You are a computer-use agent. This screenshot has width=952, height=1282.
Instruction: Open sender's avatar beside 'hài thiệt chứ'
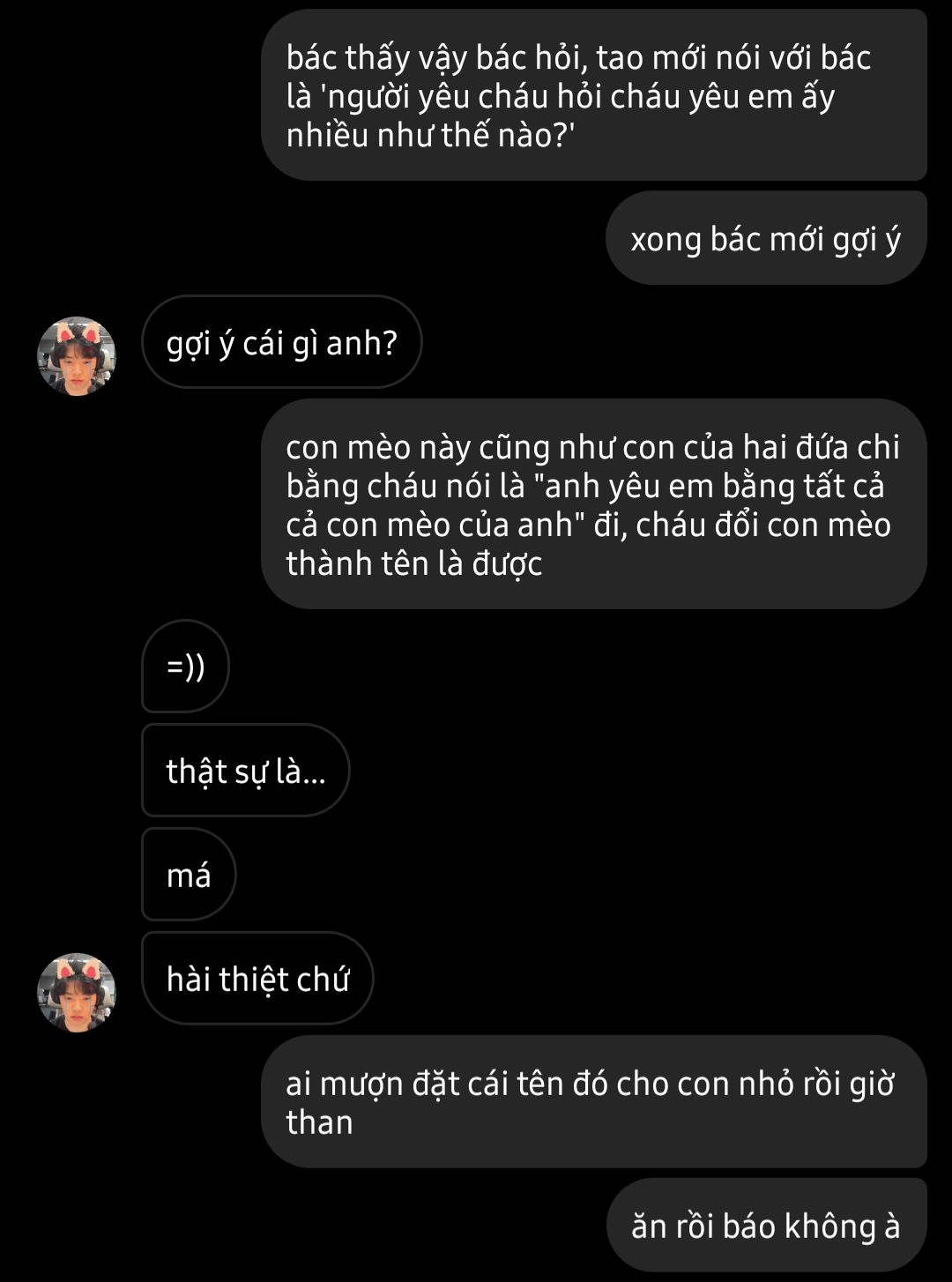click(76, 991)
